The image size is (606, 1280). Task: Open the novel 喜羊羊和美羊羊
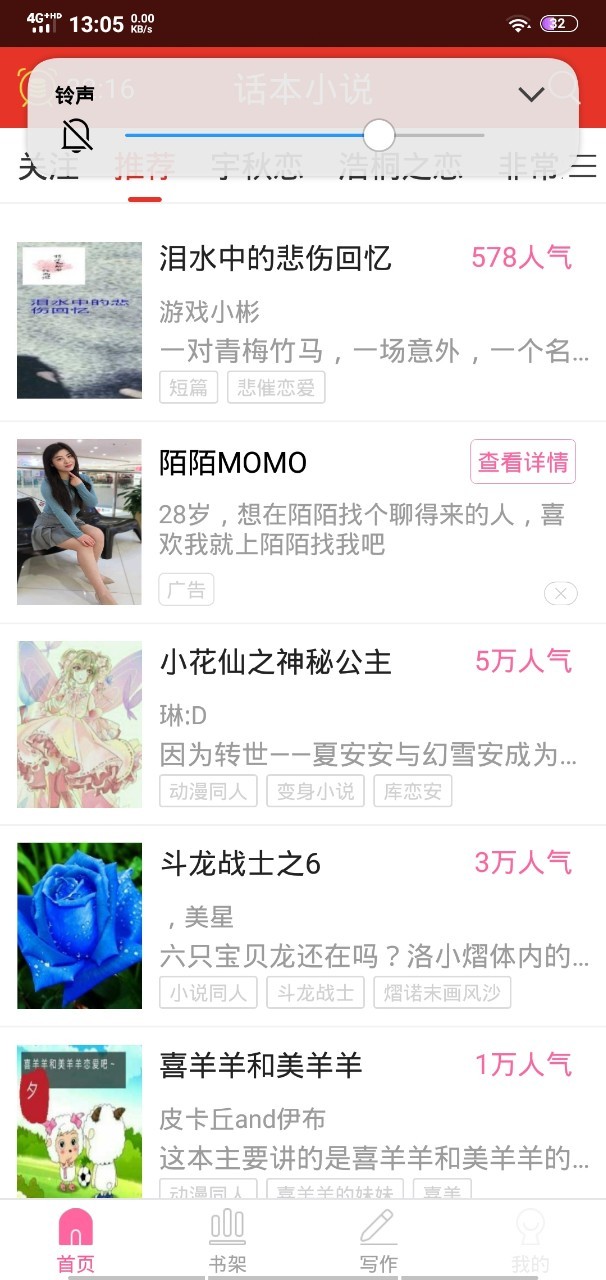tap(261, 1066)
